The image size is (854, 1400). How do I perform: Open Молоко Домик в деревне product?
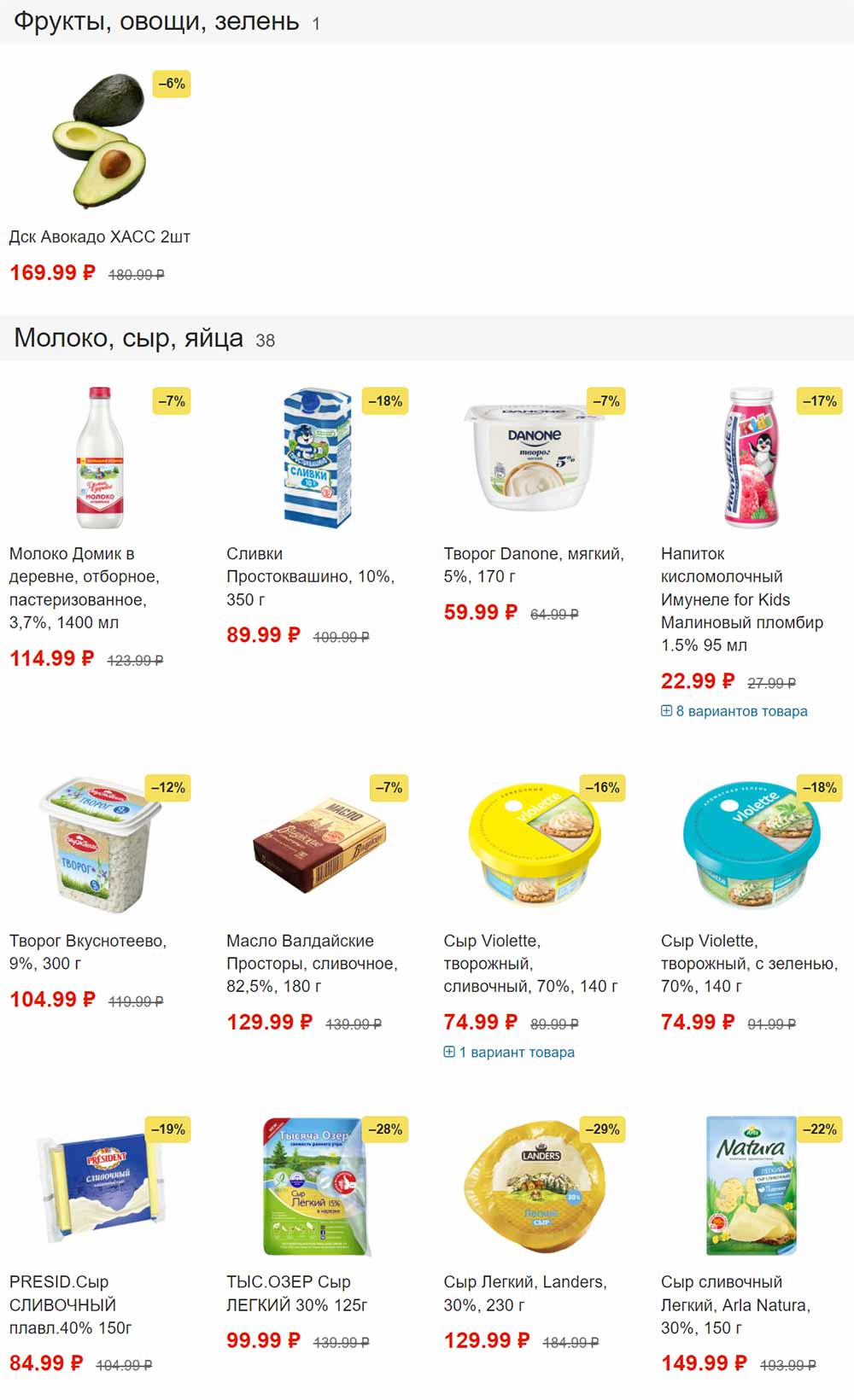click(x=85, y=588)
